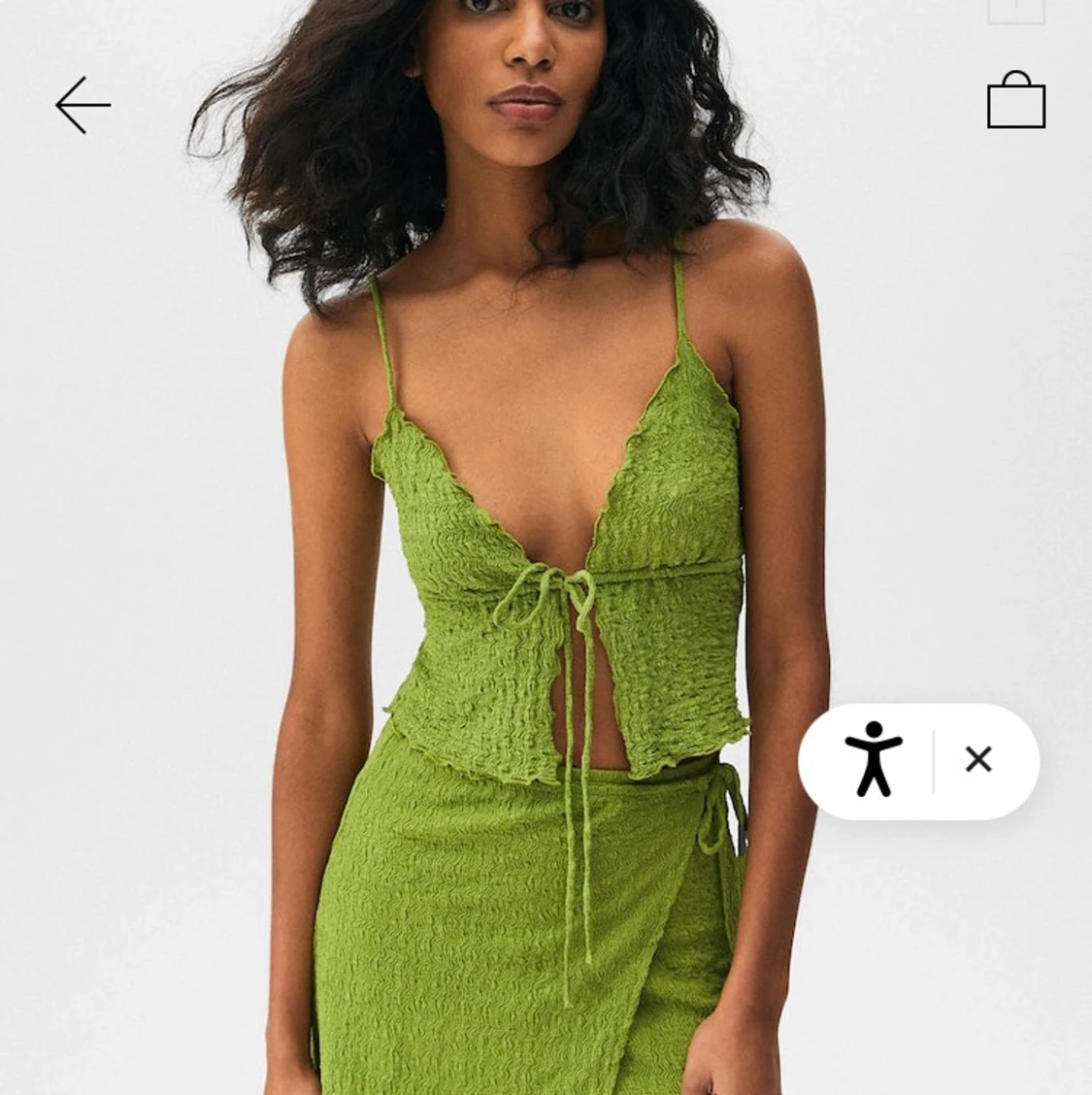This screenshot has width=1092, height=1095.
Task: Dismiss the accessibility widget with X
Action: coord(980,760)
